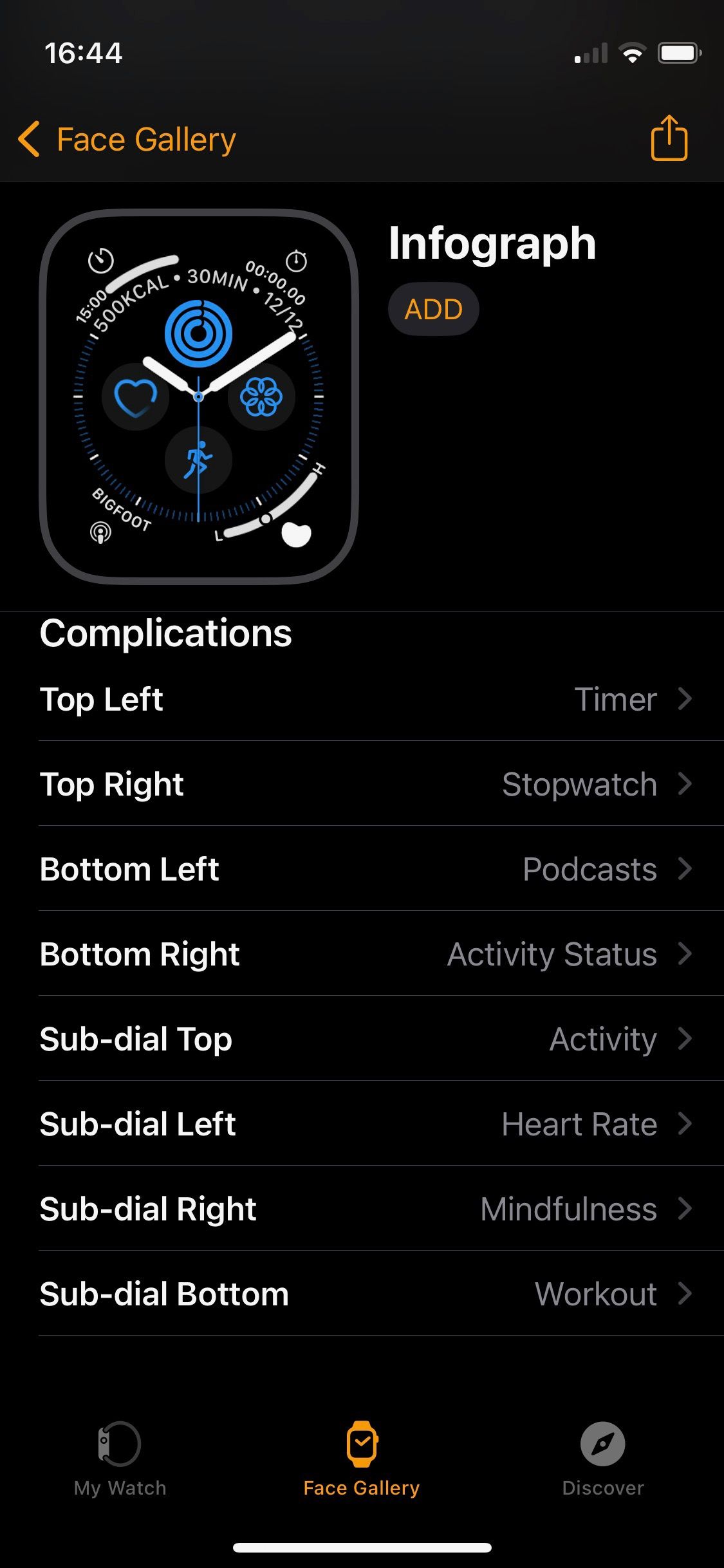Add the Infograph face to the watch
This screenshot has height=1568, width=724.
point(433,310)
